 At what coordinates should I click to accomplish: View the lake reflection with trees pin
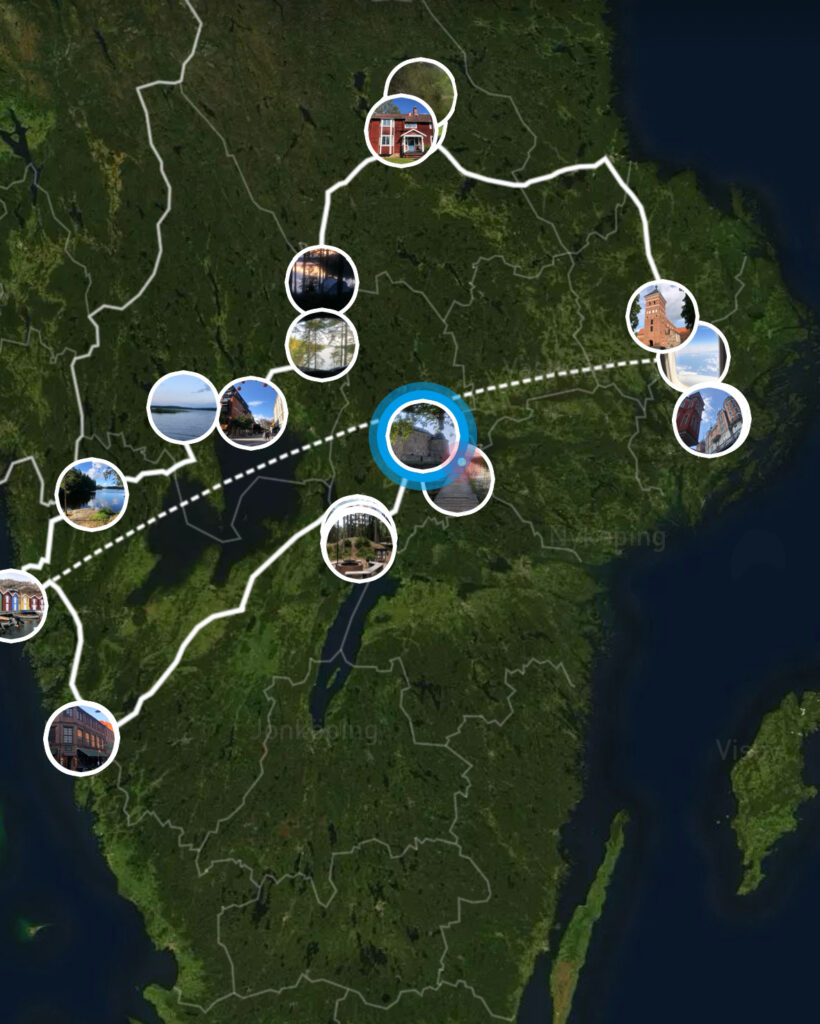click(91, 494)
